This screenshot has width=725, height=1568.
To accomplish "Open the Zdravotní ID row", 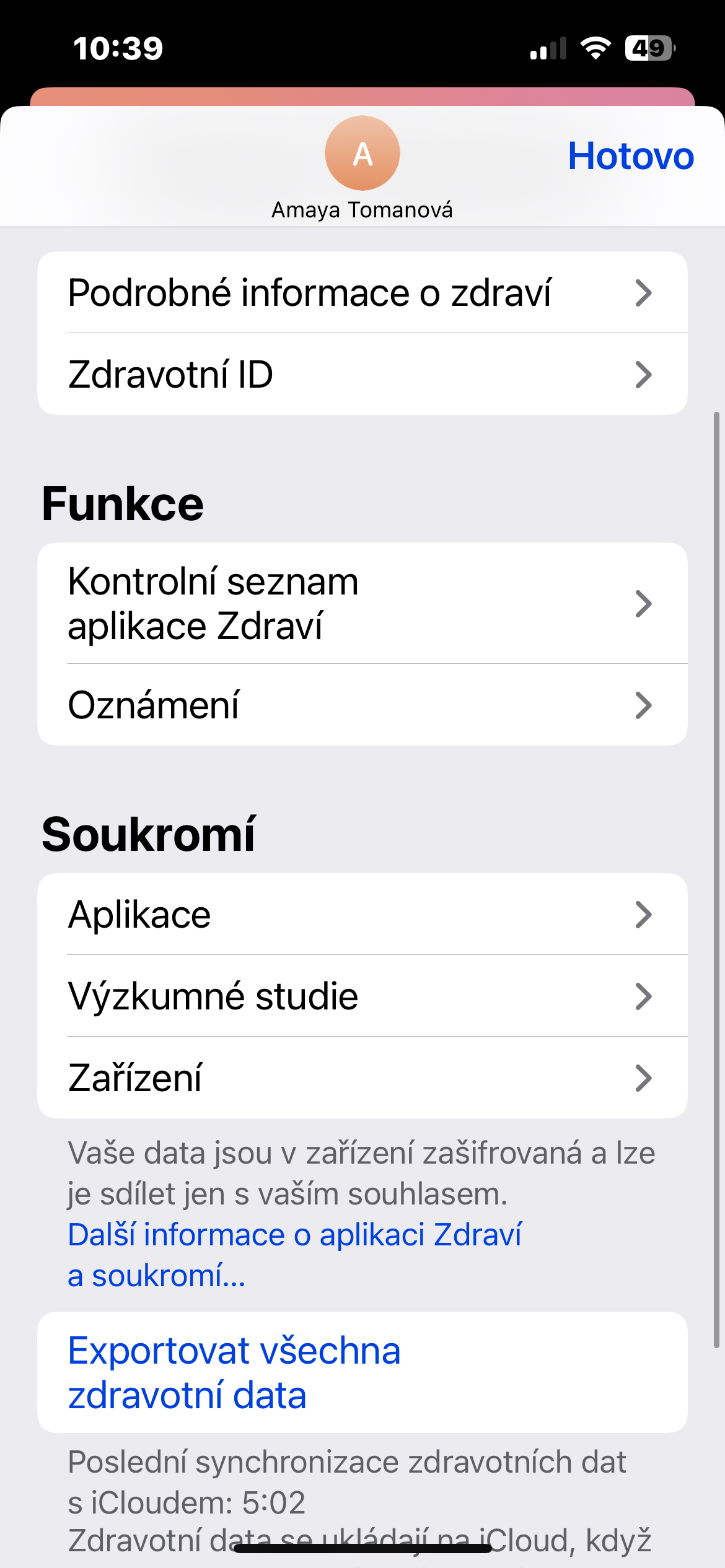I will tap(362, 375).
